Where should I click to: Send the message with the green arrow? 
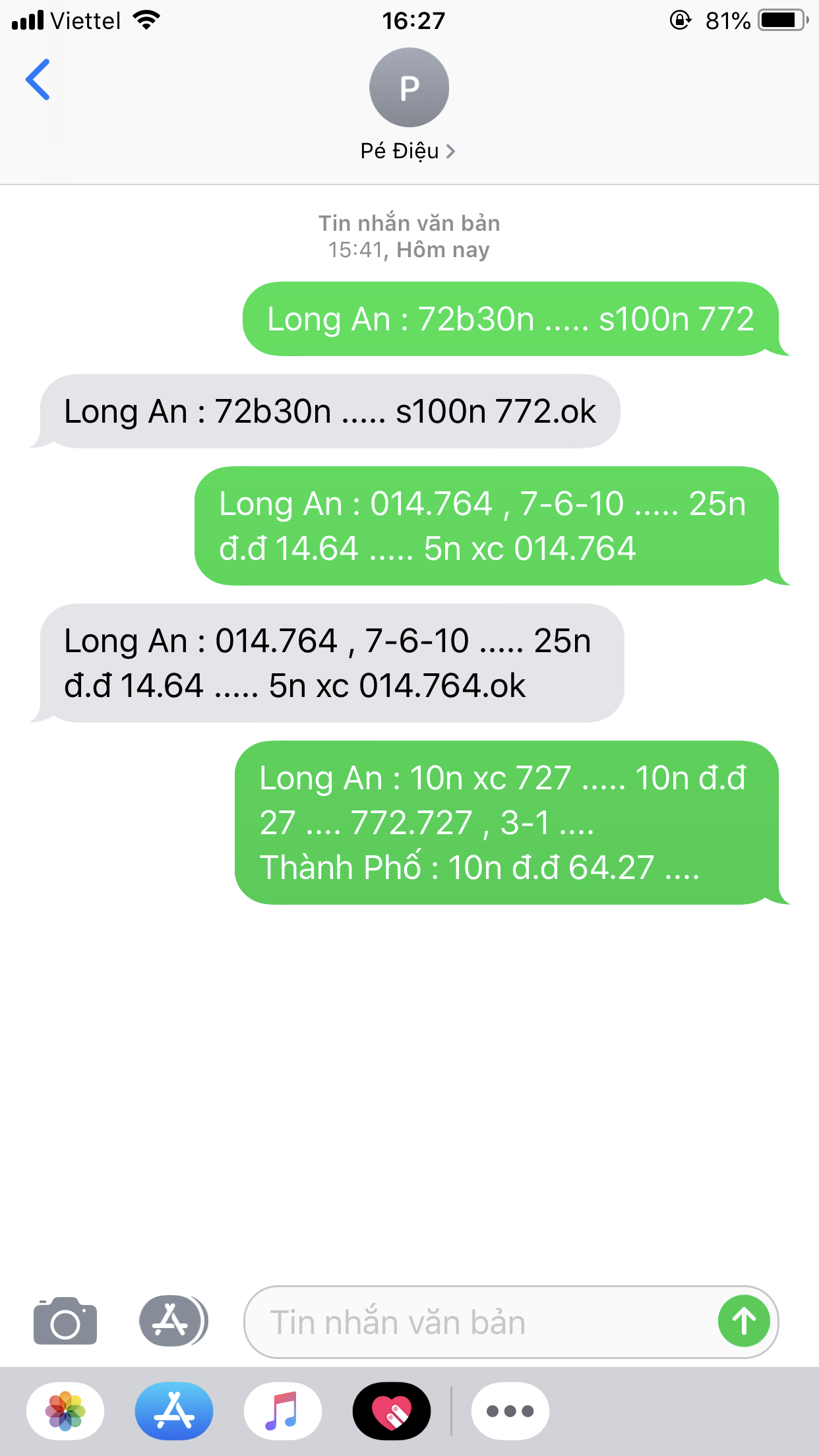pos(744,1321)
